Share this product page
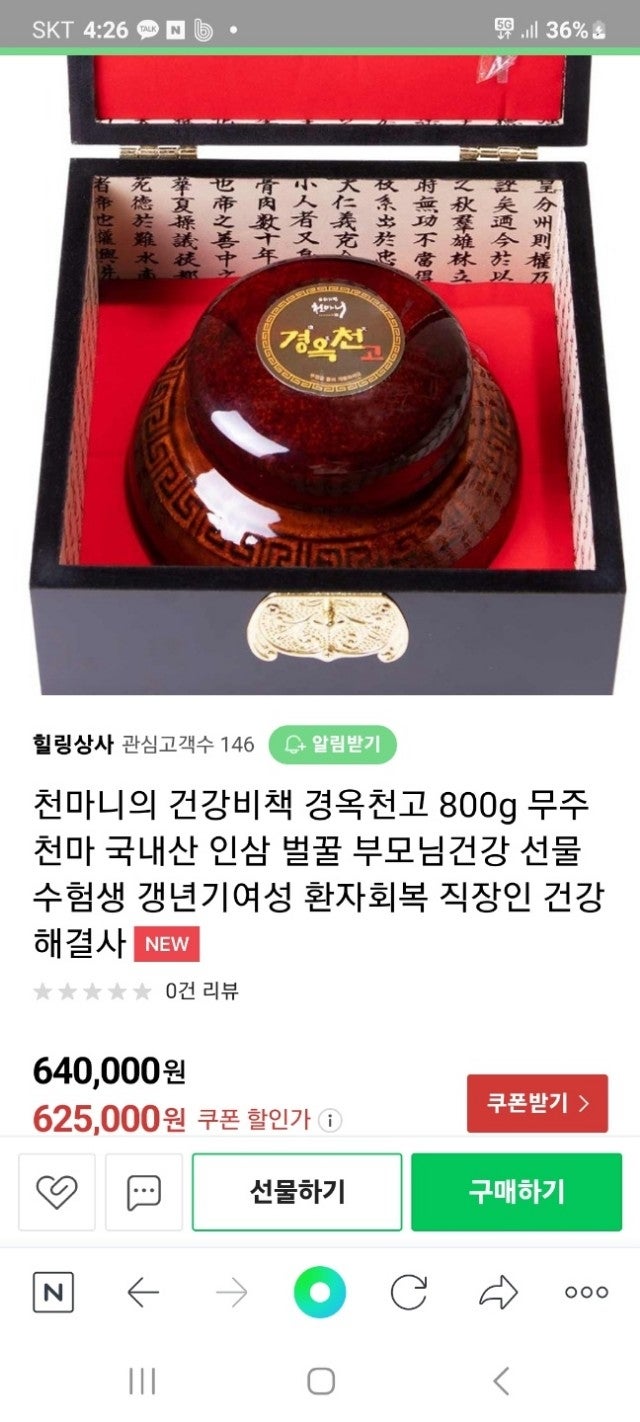This screenshot has width=640, height=1422. (498, 1292)
